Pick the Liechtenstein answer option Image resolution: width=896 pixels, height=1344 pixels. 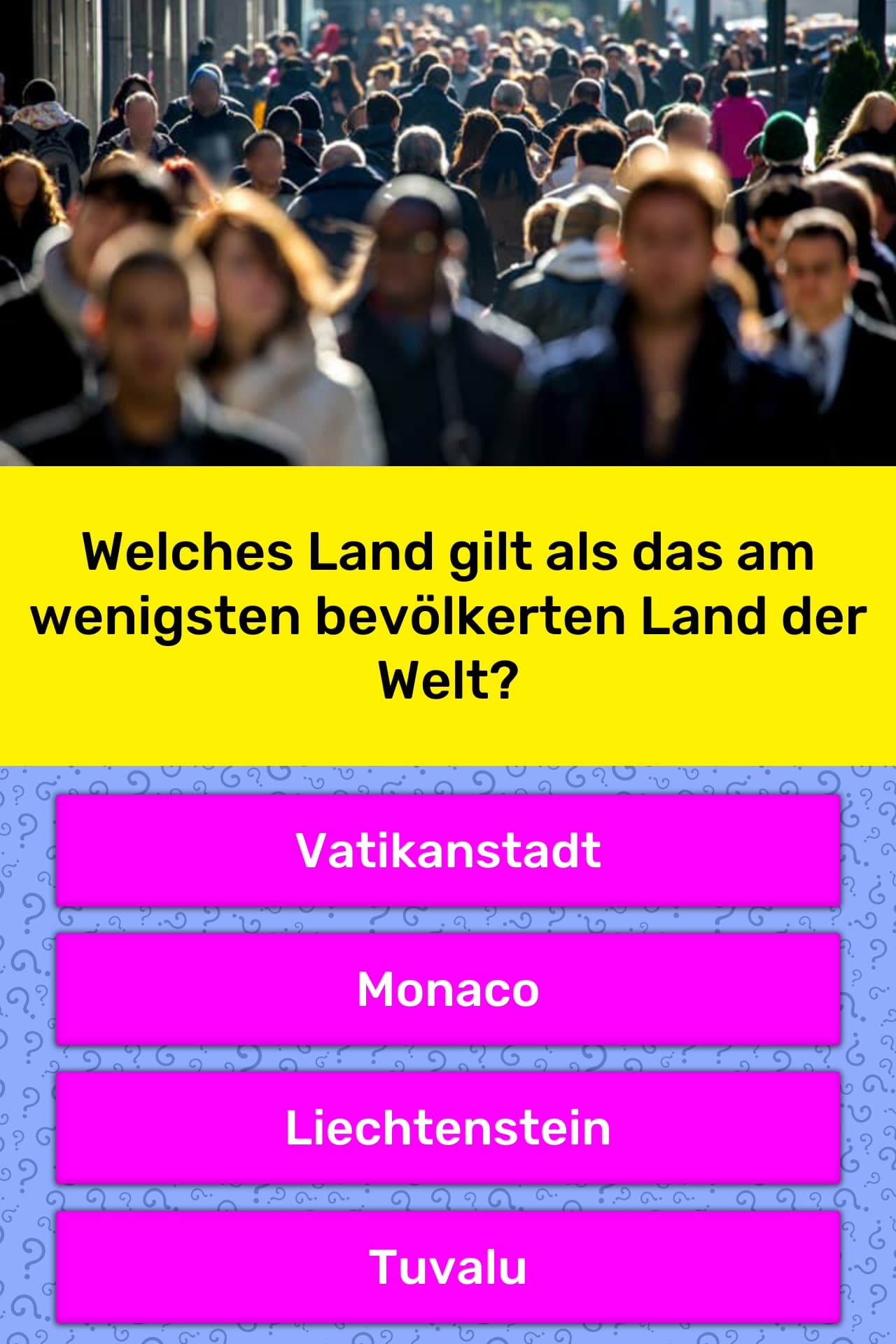[448, 1128]
